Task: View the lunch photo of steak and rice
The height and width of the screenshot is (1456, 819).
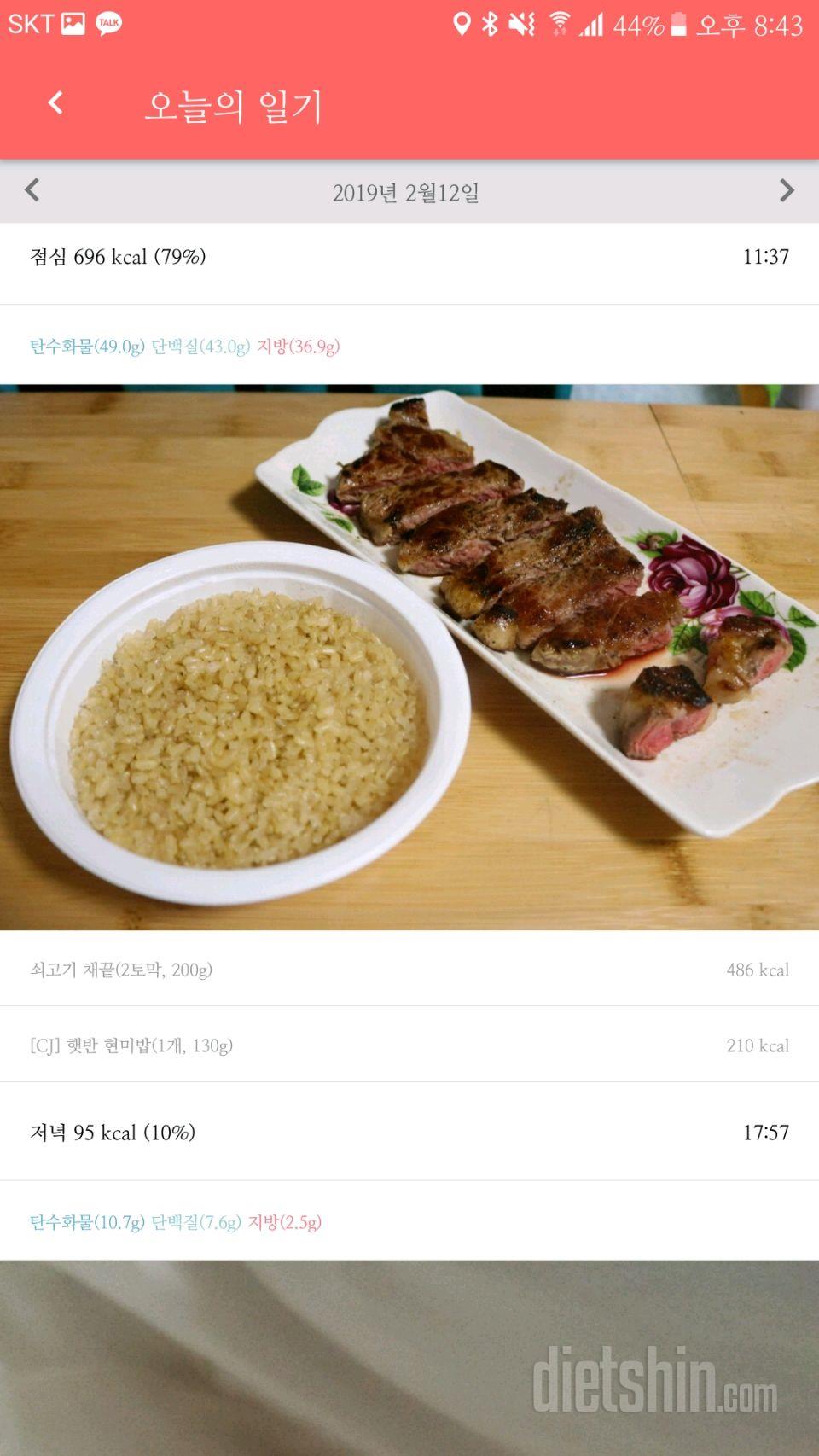Action: click(409, 657)
